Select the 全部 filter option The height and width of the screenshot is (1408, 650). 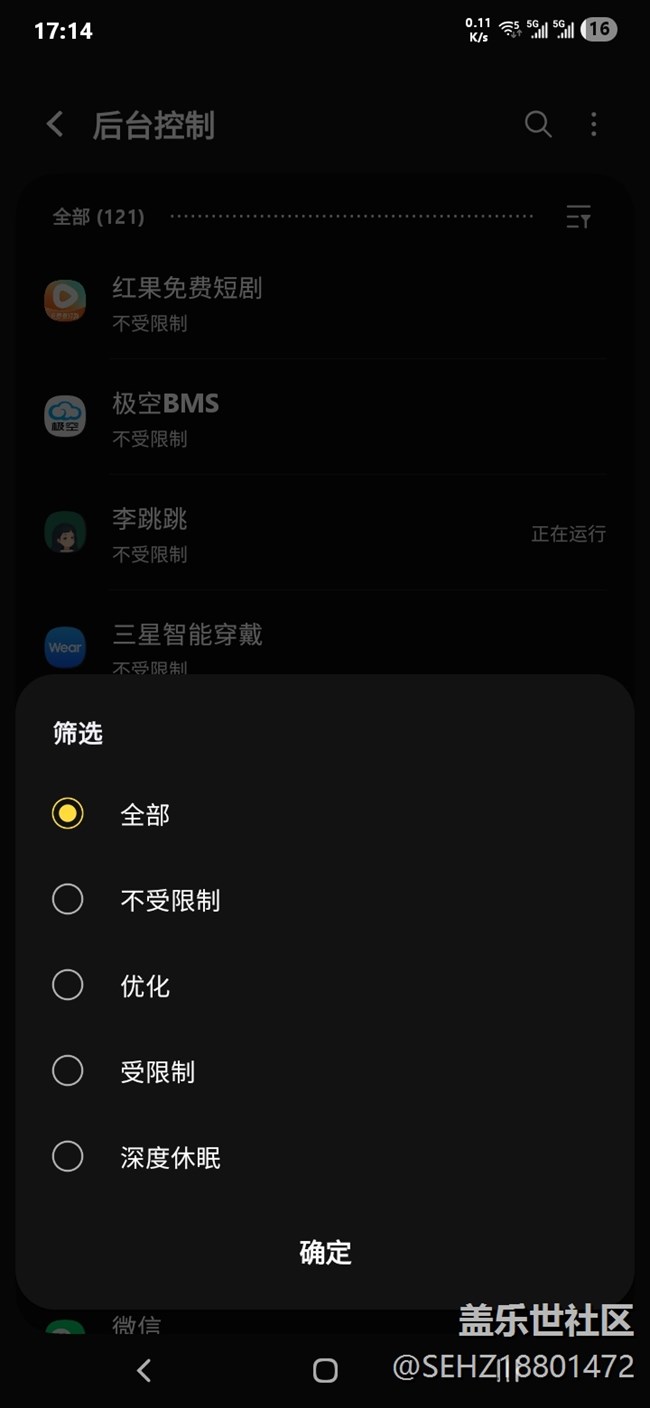(68, 814)
